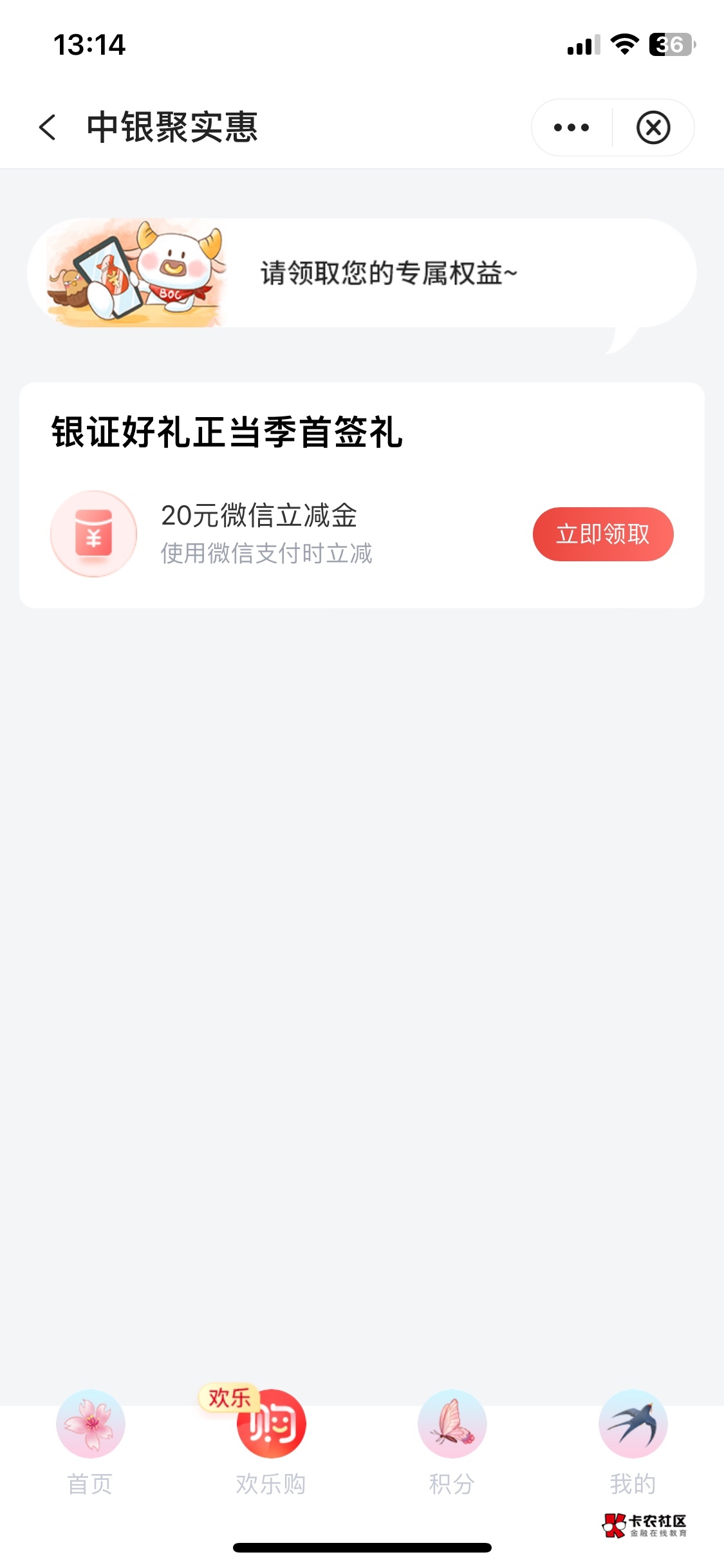724x1568 pixels.
Task: Close the mini program
Action: 653,127
